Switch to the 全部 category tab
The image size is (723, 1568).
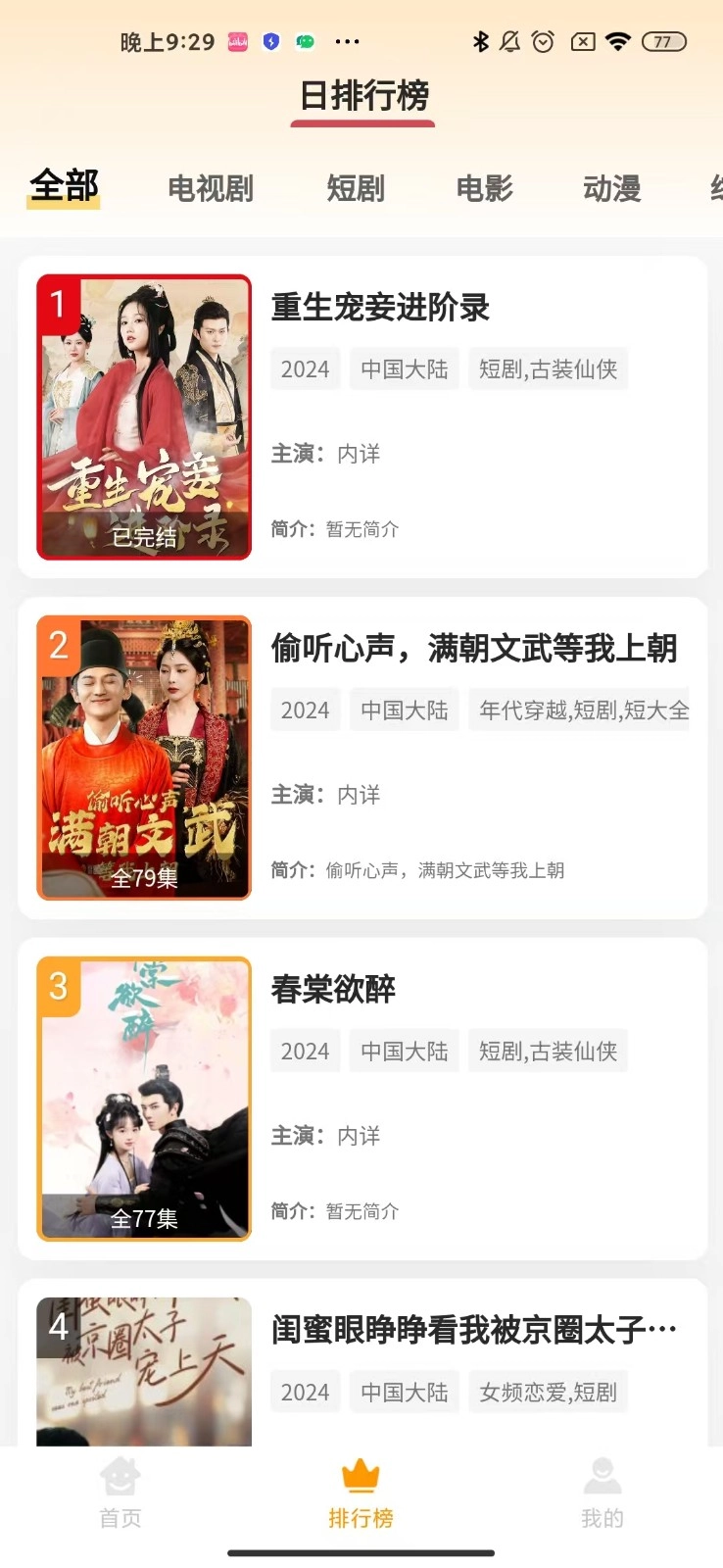pyautogui.click(x=65, y=186)
